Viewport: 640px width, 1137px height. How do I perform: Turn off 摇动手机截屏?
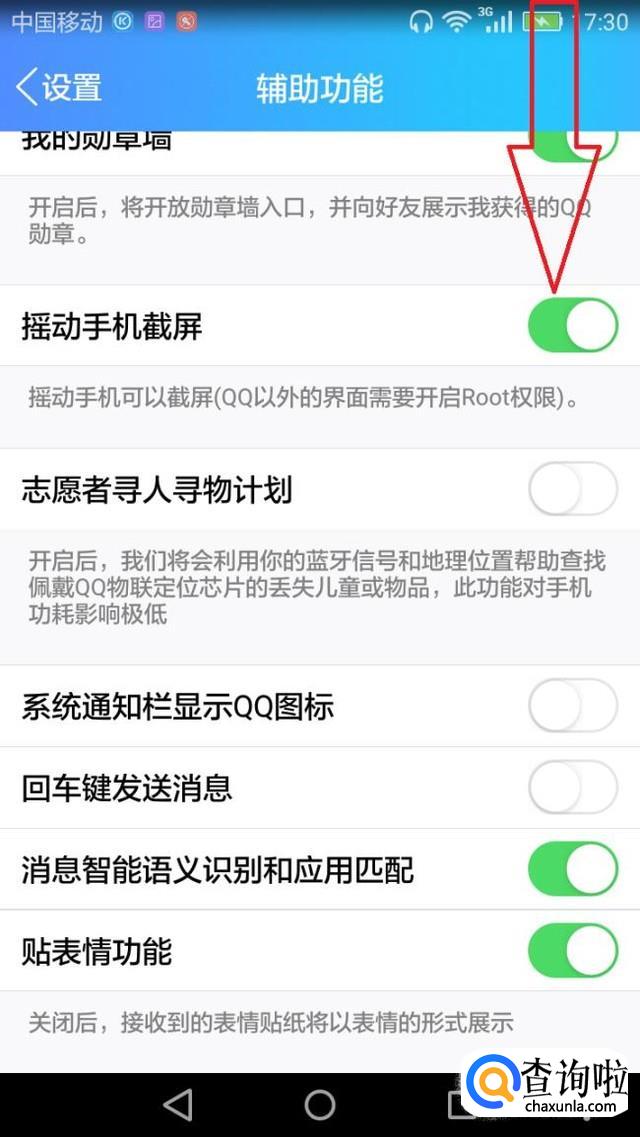point(573,325)
